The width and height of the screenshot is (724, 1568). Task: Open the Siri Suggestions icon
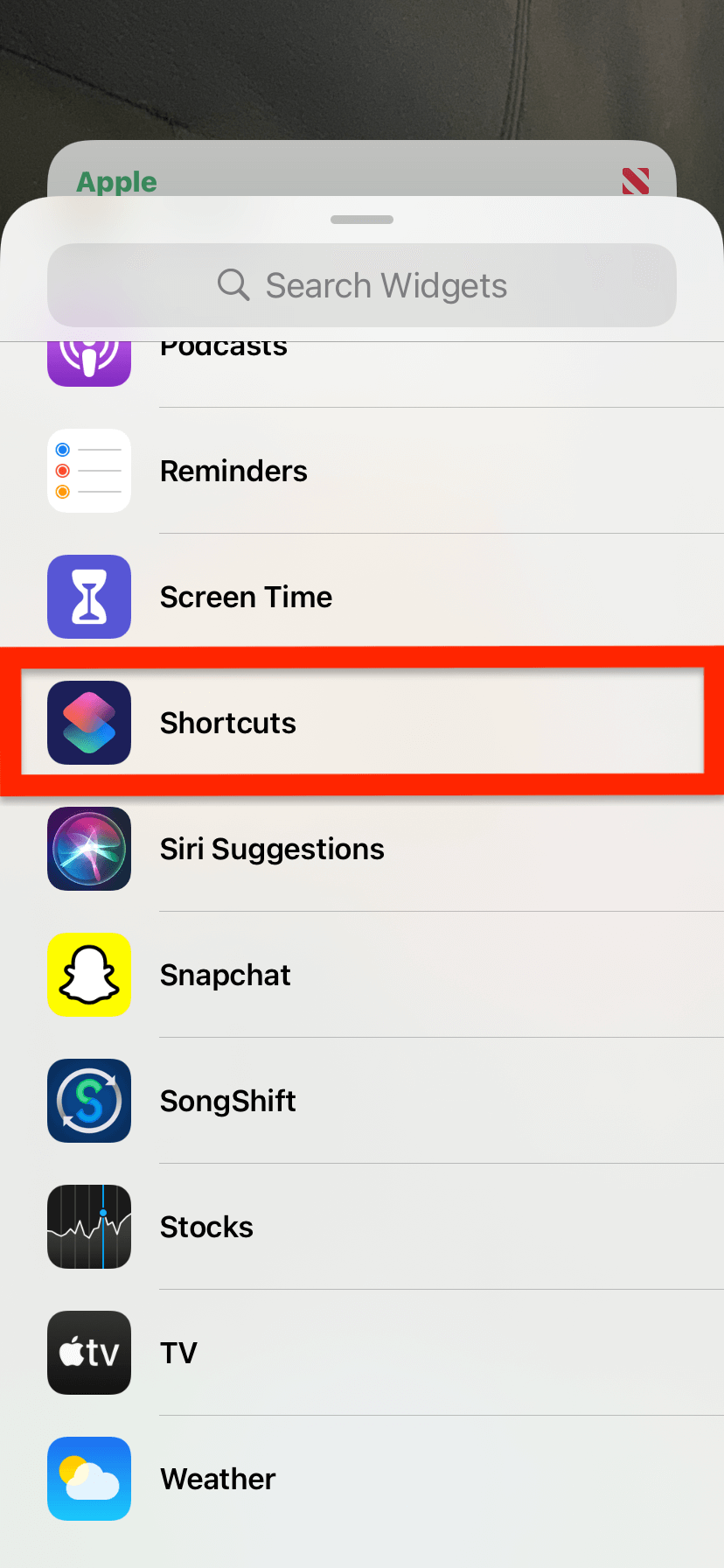click(88, 849)
